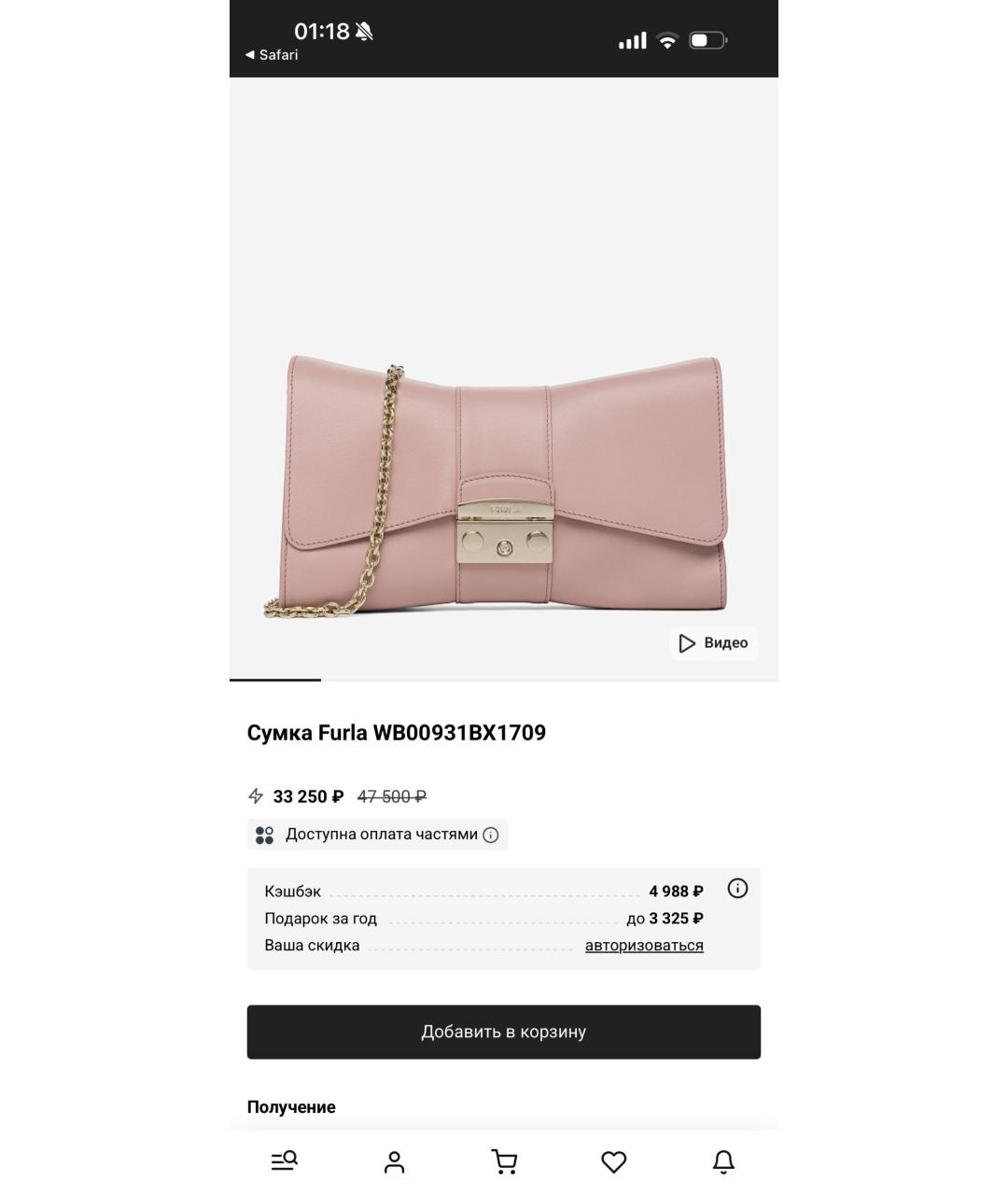Tap 'Добавить в корзину' button
This screenshot has height=1195, width=1008.
[504, 1031]
